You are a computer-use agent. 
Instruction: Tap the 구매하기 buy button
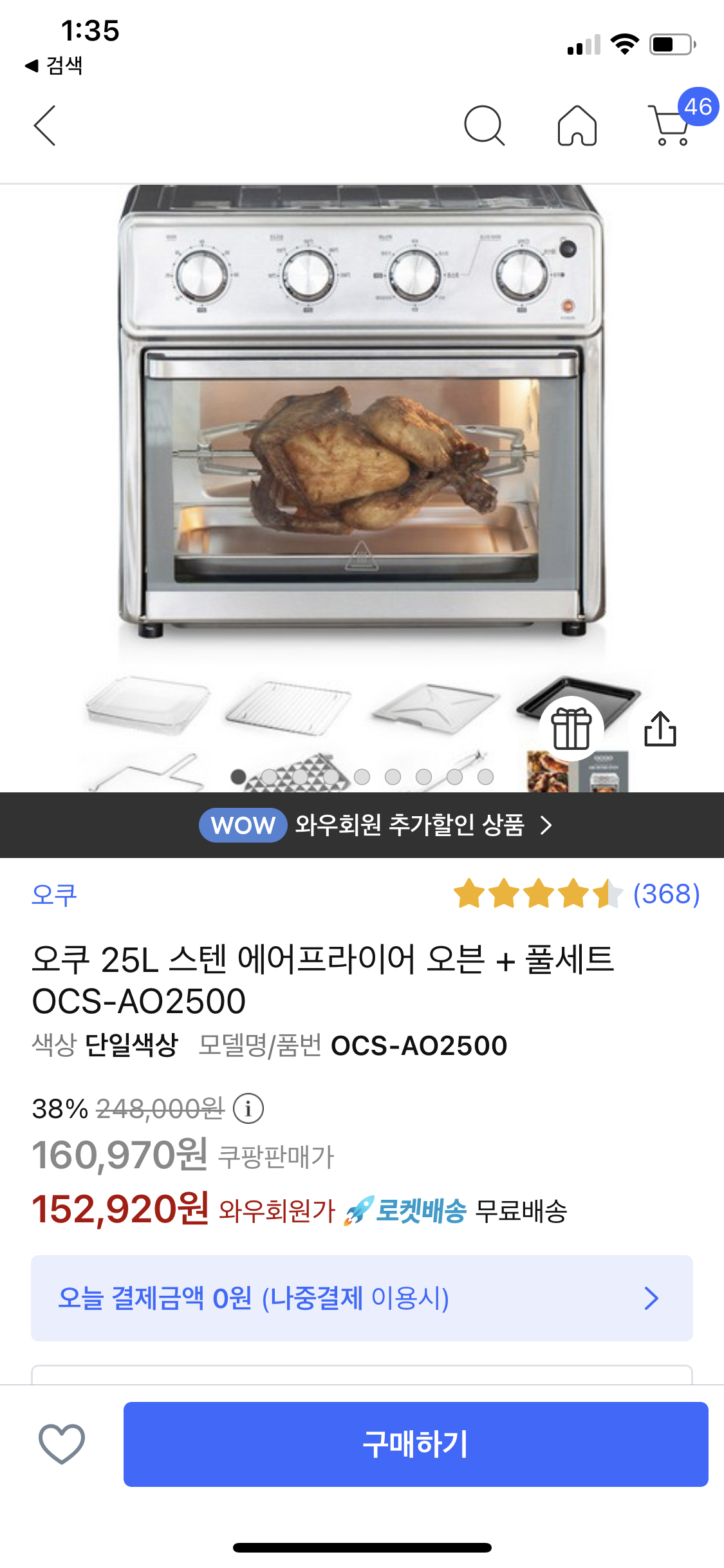click(x=416, y=1444)
